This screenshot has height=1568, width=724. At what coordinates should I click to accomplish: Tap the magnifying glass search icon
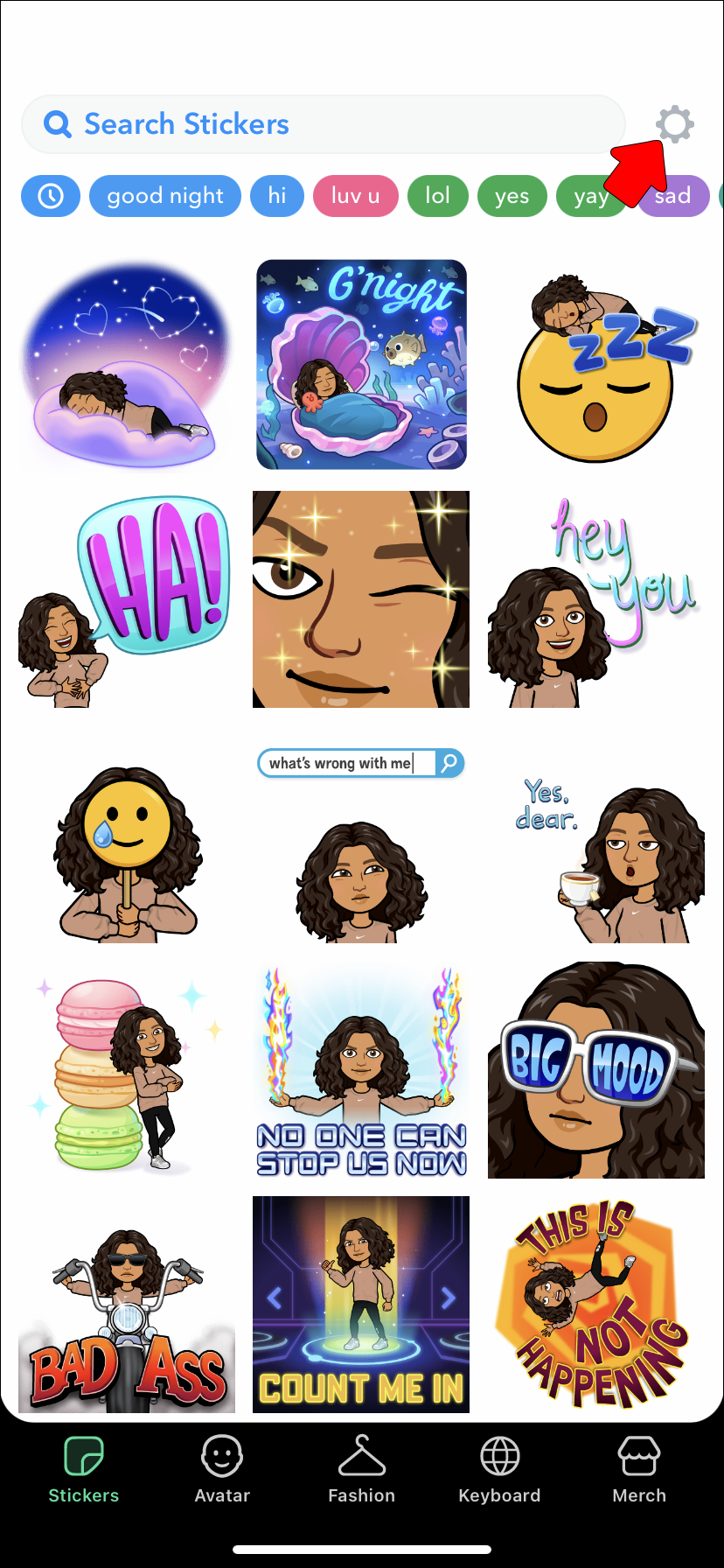57,124
